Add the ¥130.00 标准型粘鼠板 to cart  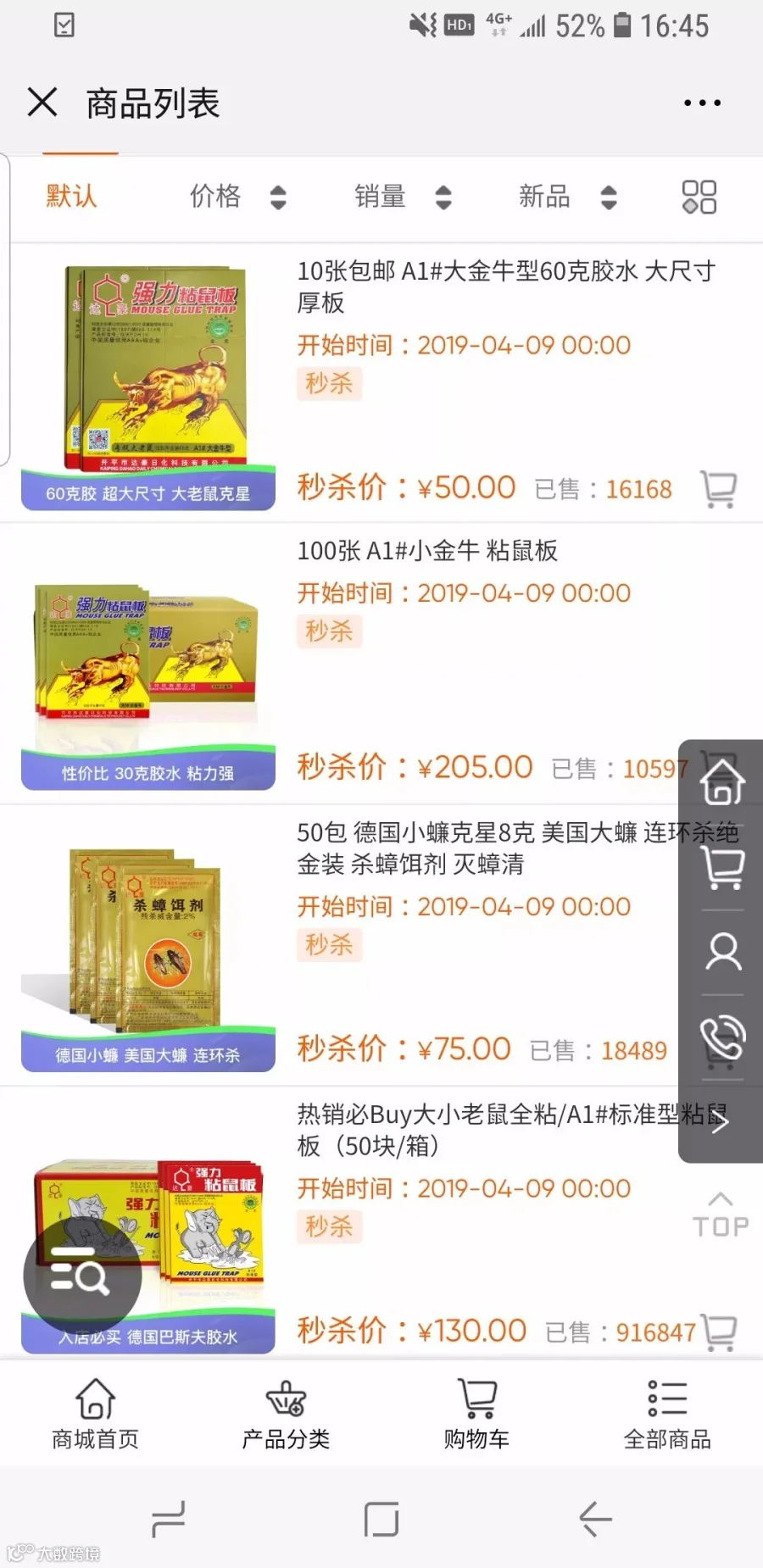pyautogui.click(x=719, y=1332)
